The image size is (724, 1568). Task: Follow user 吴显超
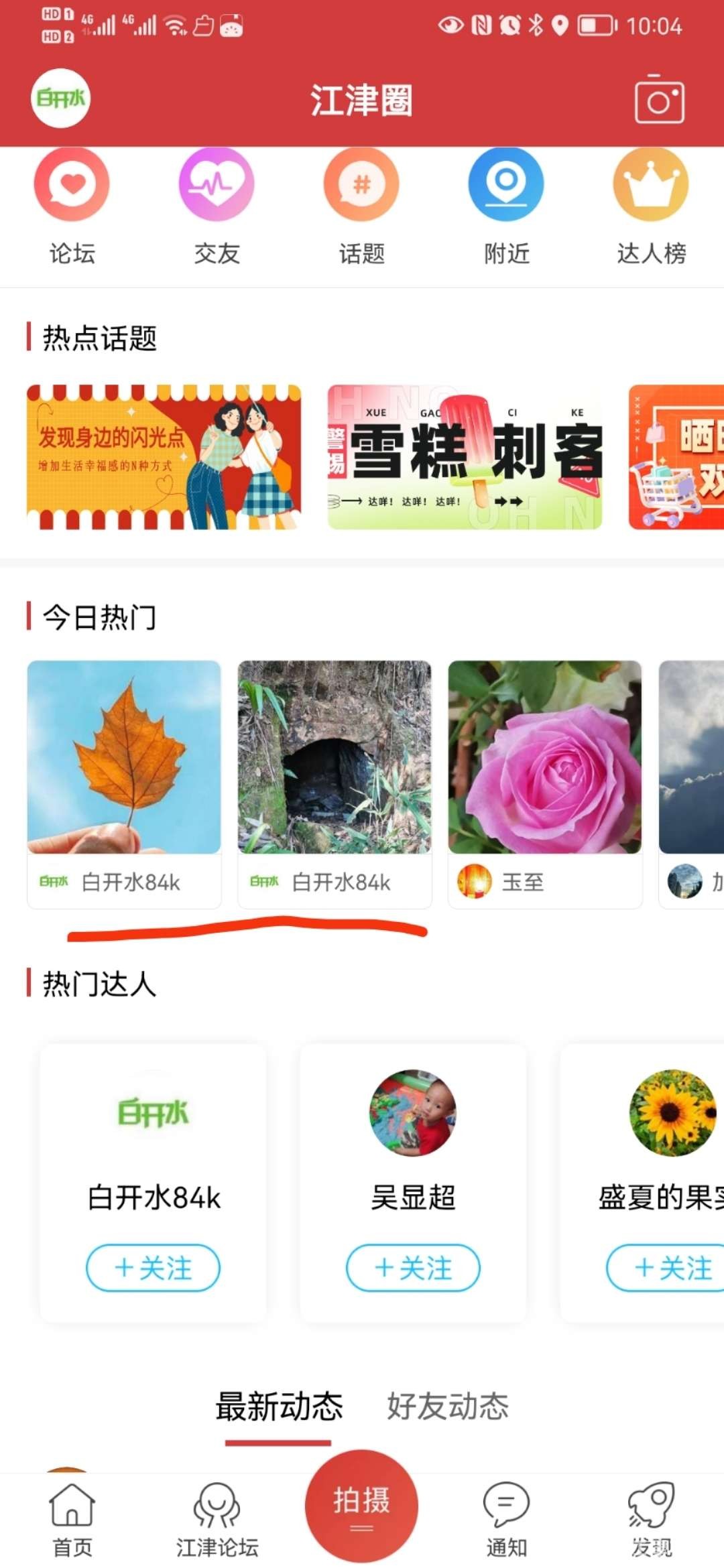tap(413, 1267)
